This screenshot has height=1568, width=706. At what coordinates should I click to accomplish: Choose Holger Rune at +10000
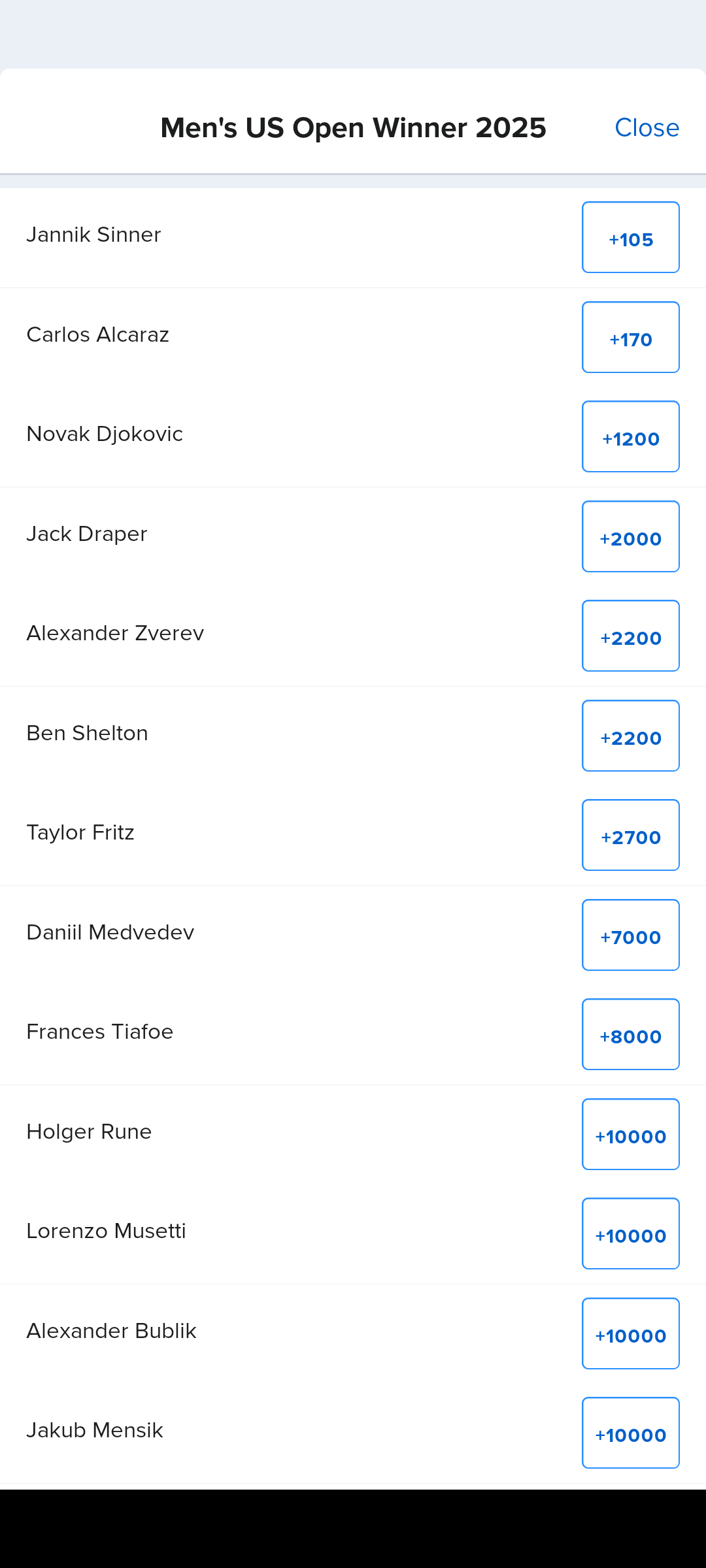pyautogui.click(x=630, y=1134)
